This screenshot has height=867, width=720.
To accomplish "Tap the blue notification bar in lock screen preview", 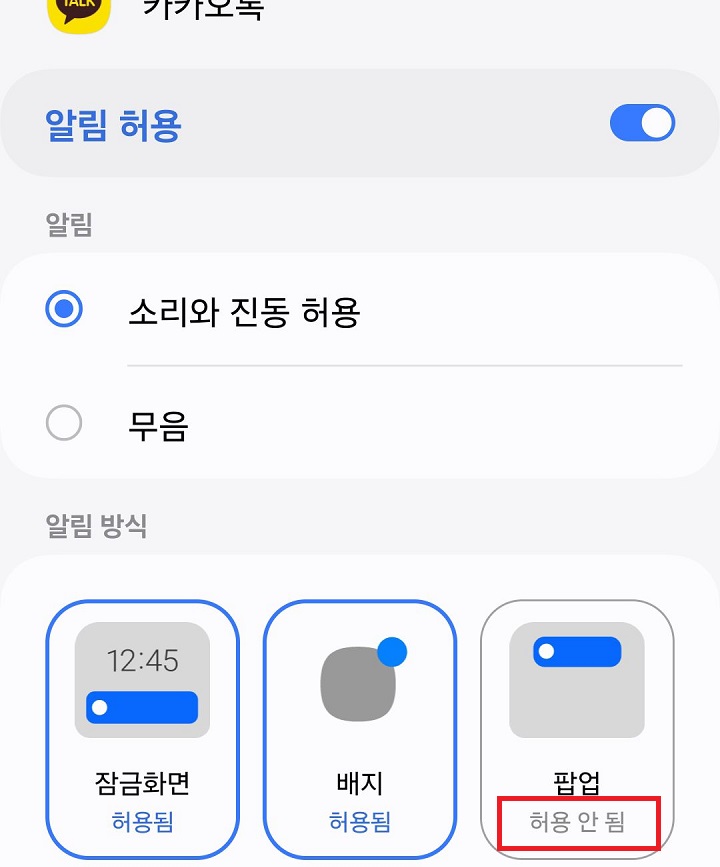I will (141, 708).
